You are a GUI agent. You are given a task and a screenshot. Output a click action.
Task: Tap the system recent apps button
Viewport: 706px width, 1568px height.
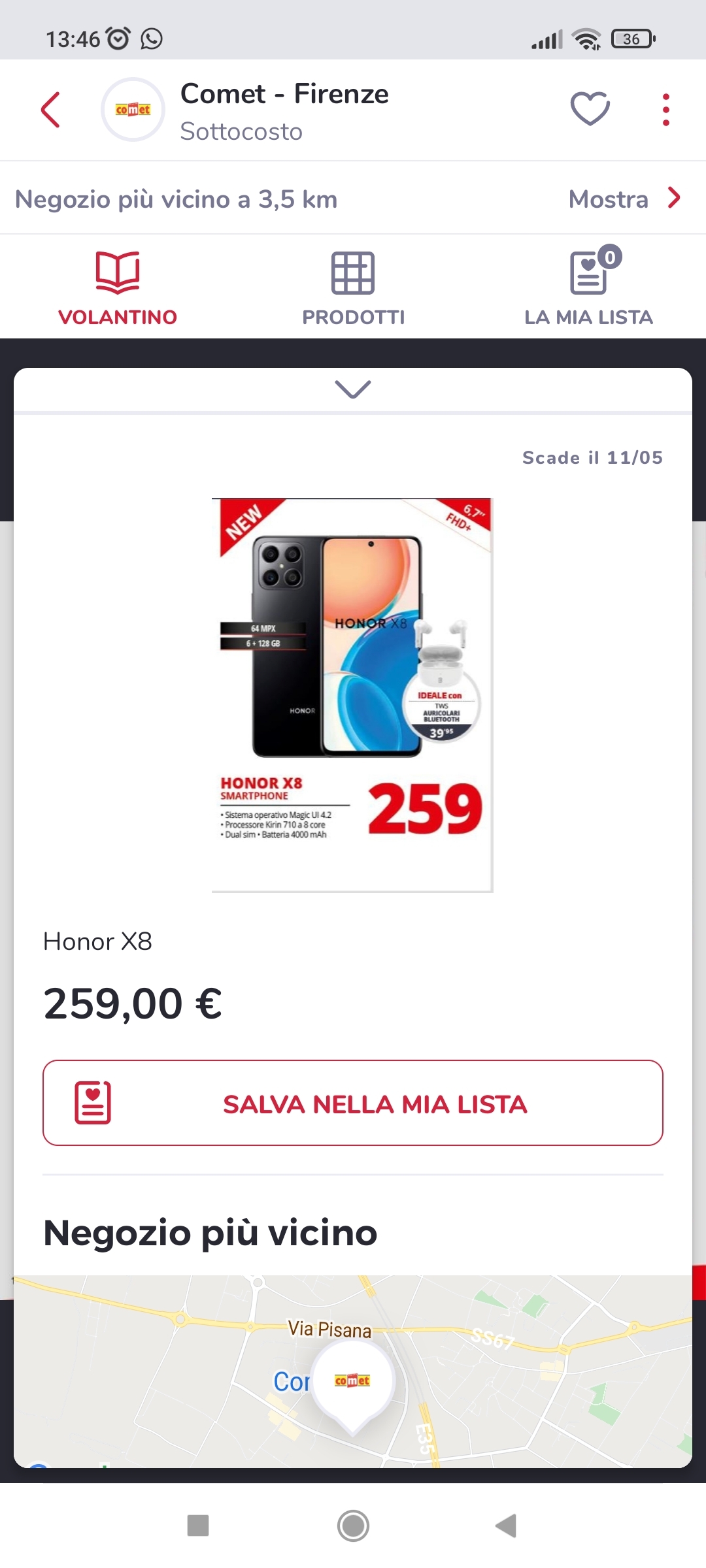coord(198,1526)
